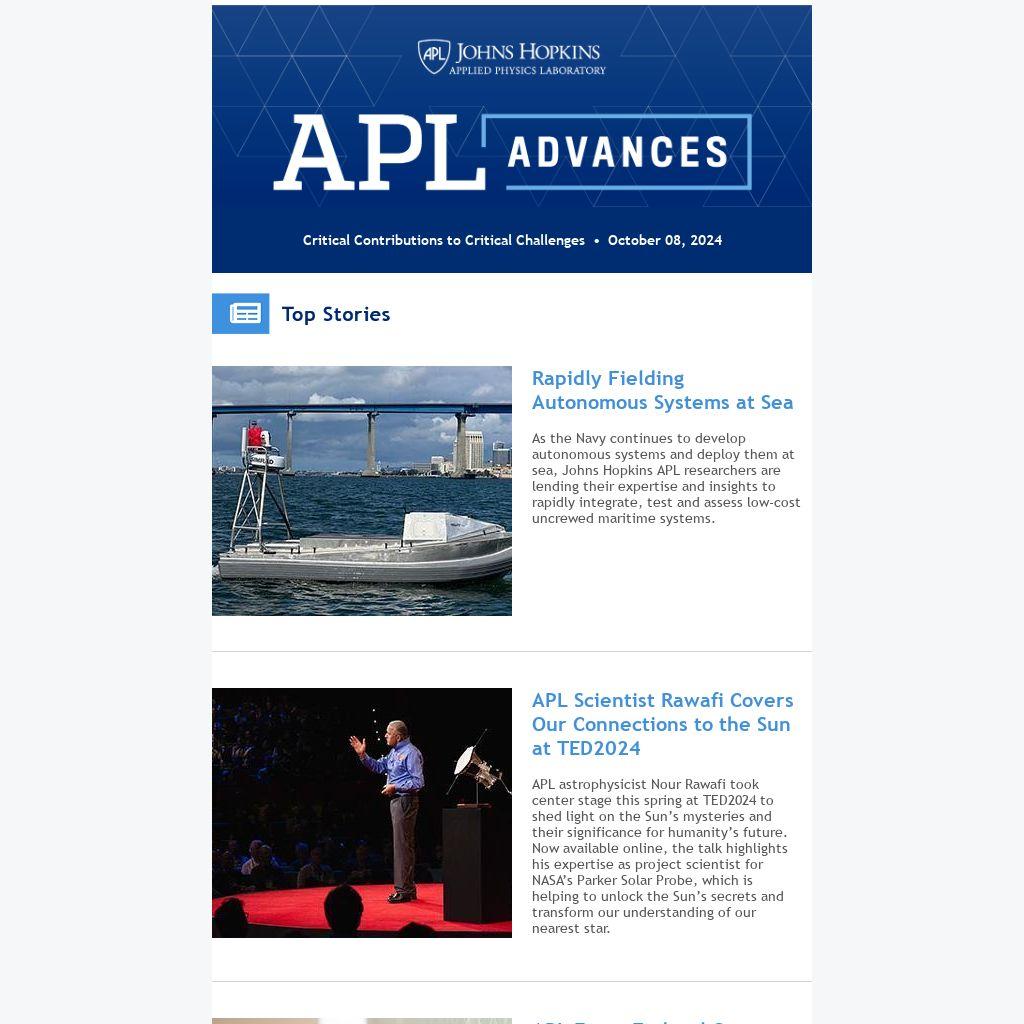Open the TED2024 stage photo
The image size is (1024, 1024).
[x=361, y=812]
